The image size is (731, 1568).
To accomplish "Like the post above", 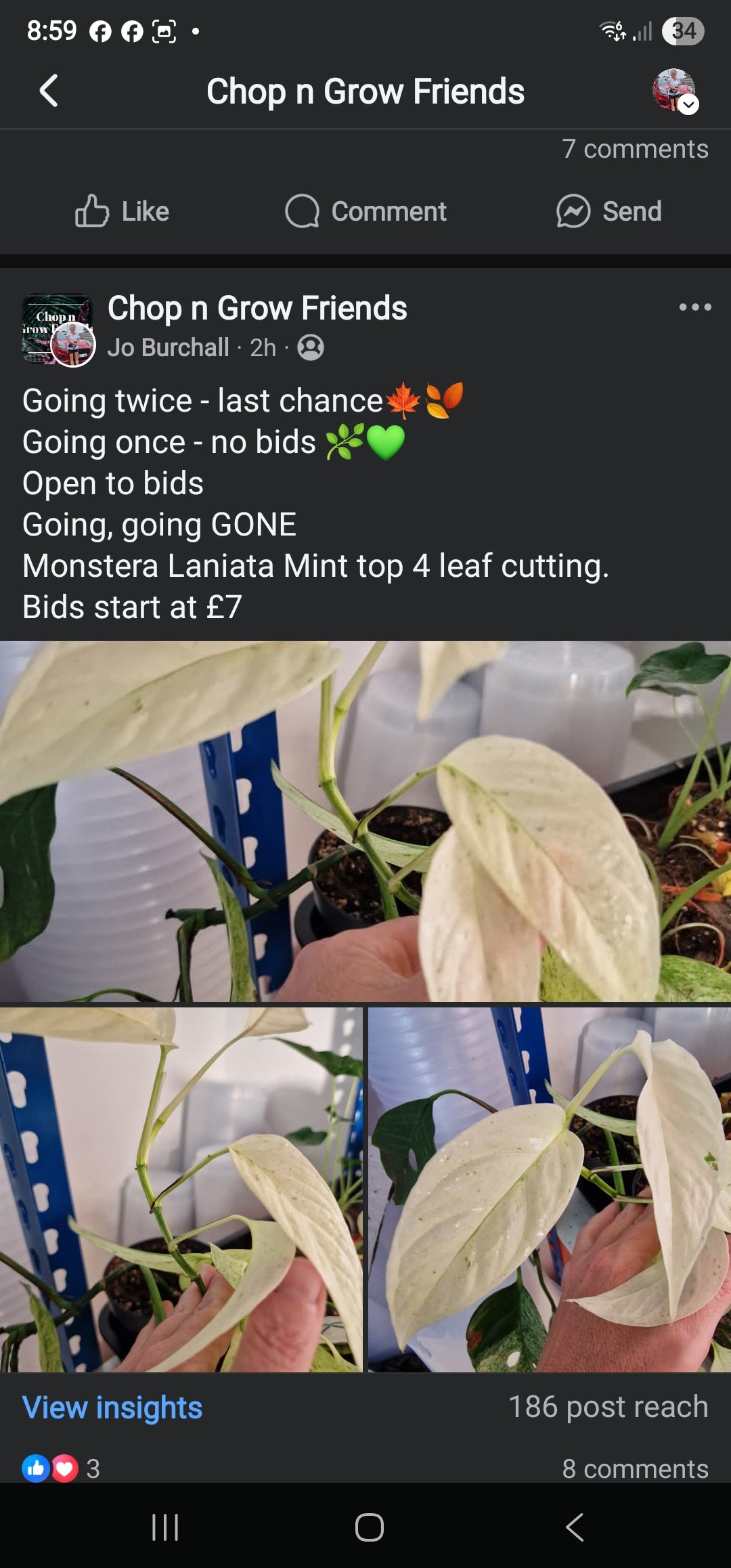I will (123, 211).
